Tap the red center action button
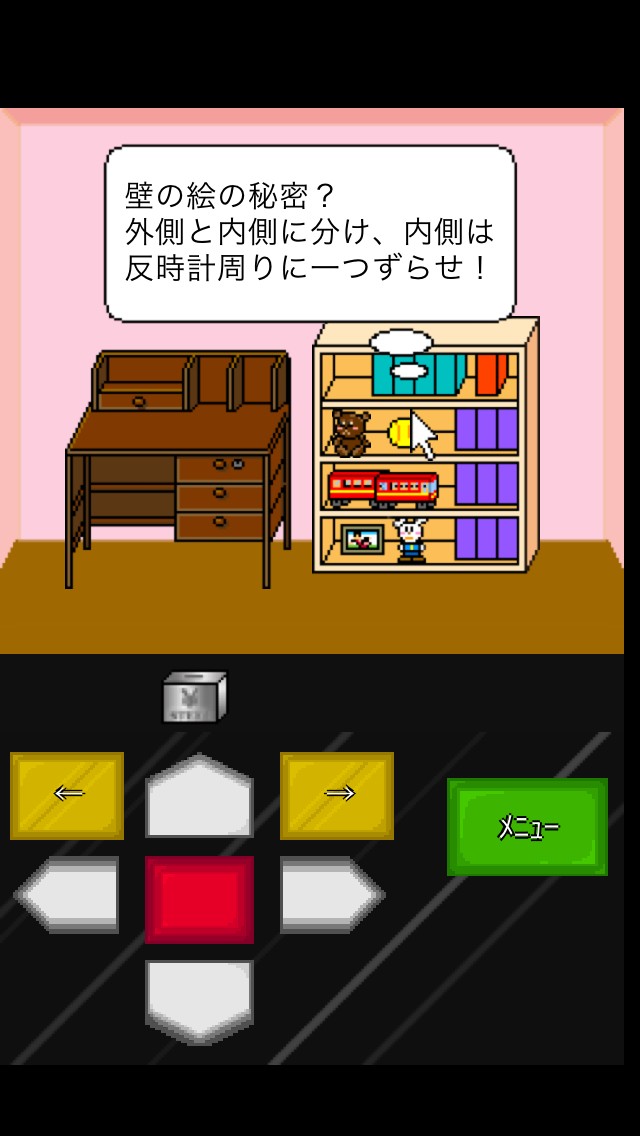Image resolution: width=640 pixels, height=1136 pixels. (x=199, y=898)
